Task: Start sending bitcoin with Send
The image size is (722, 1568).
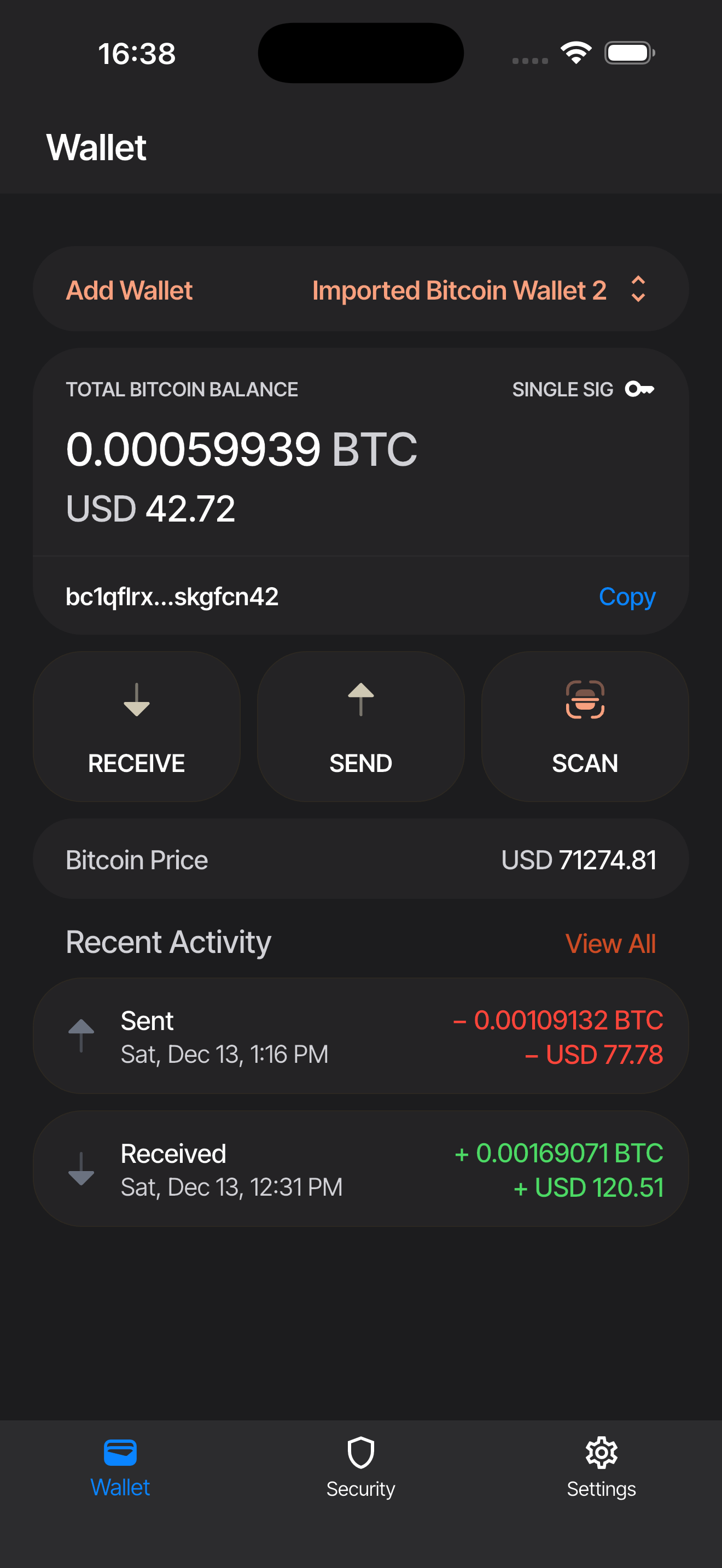Action: pyautogui.click(x=360, y=726)
